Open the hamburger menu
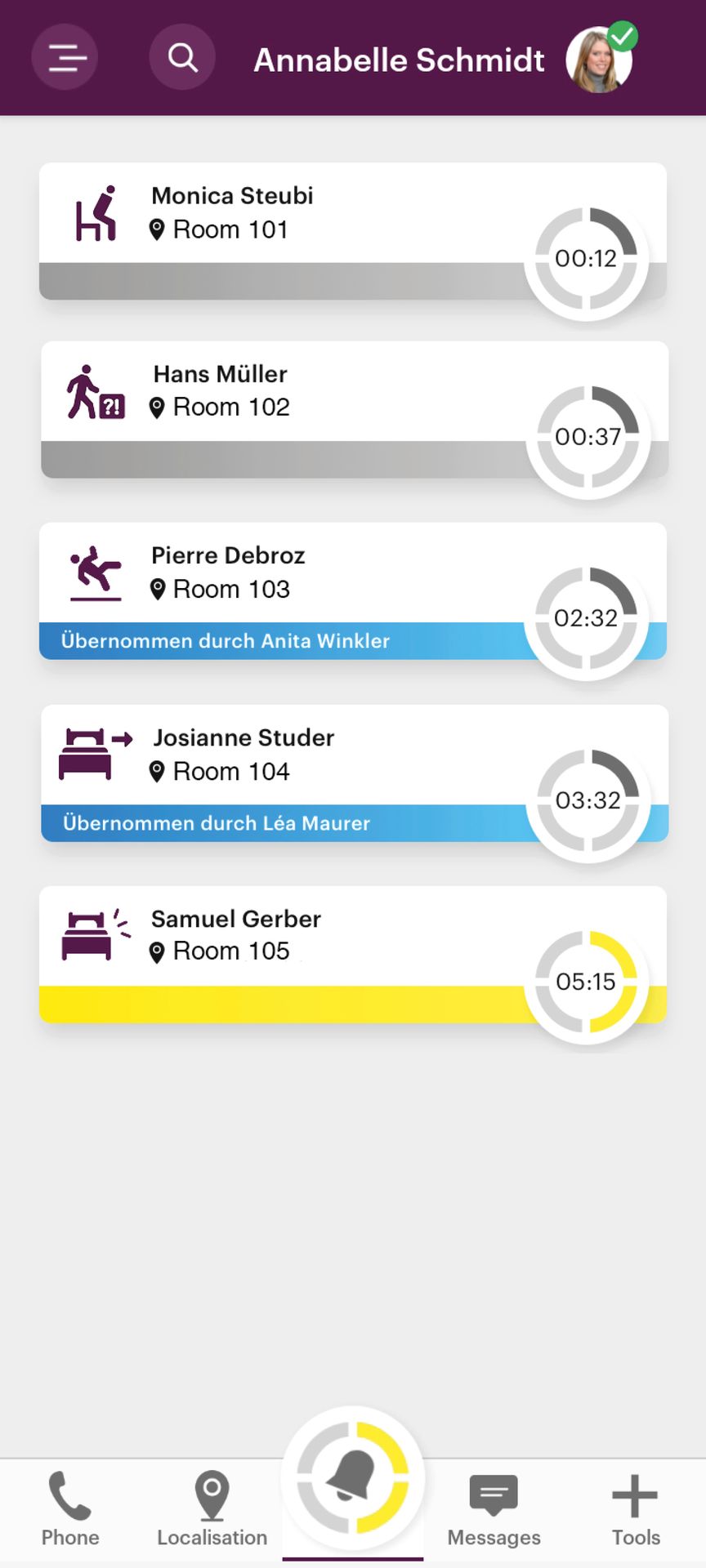This screenshot has width=706, height=1568. pos(65,57)
